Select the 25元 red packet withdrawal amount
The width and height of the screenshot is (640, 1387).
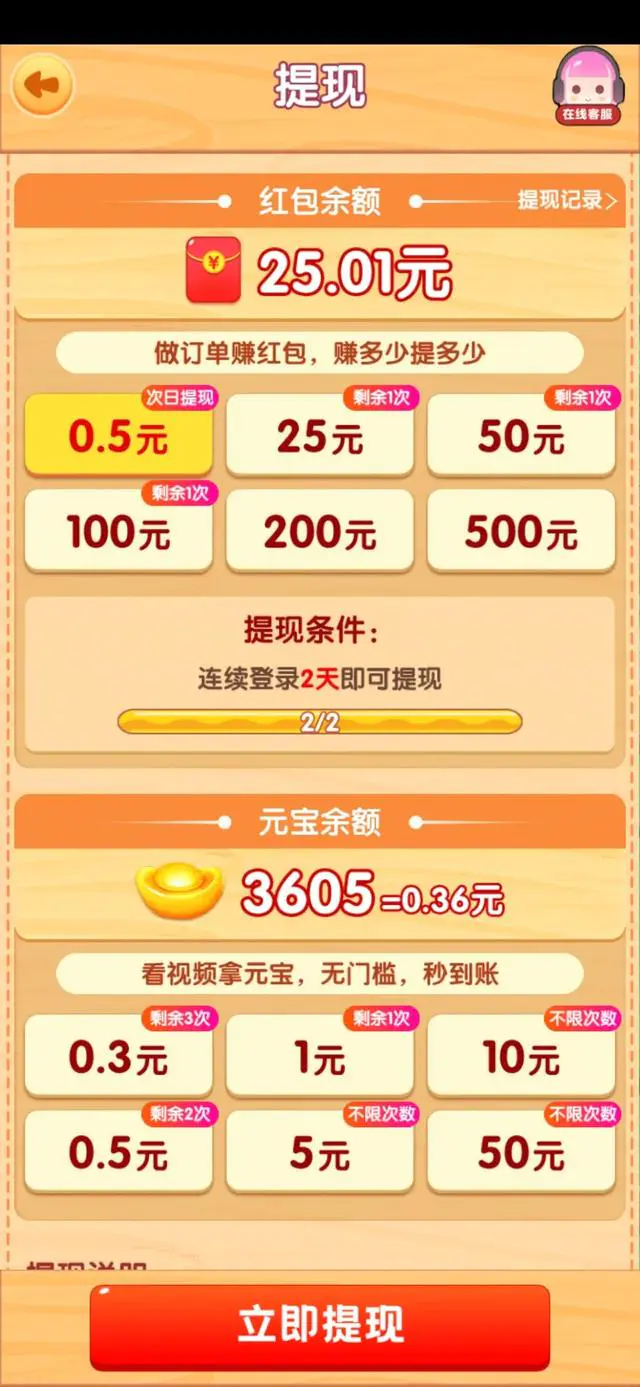point(320,435)
